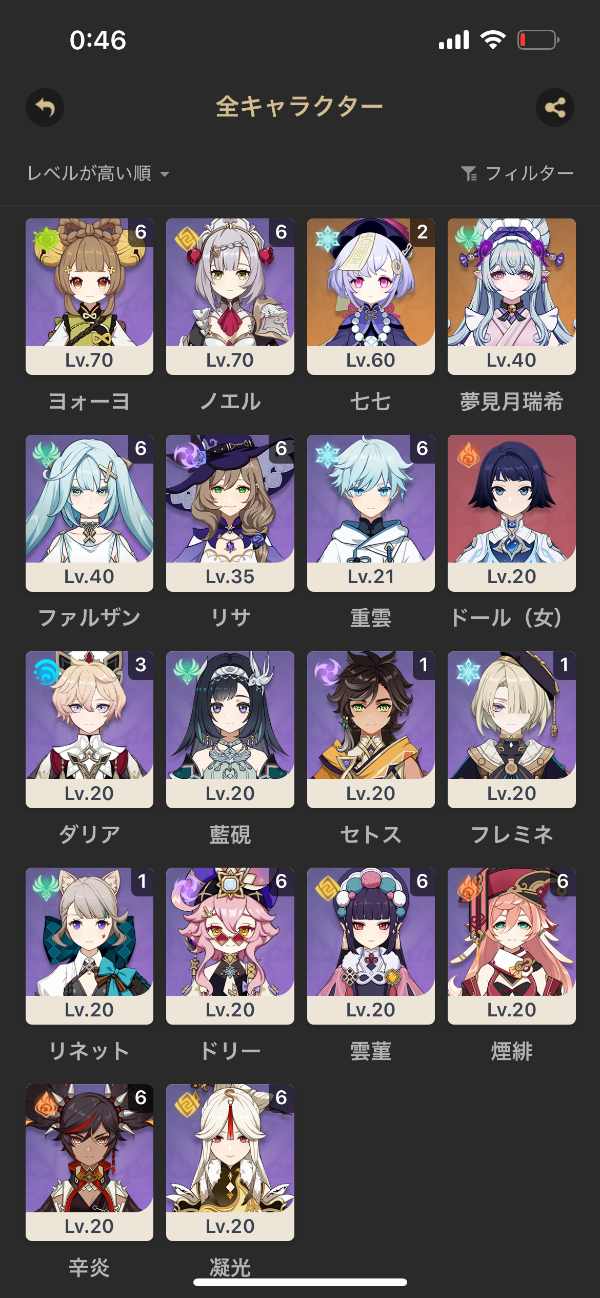Select the ノエル character card
Viewport: 600px width, 1298px height.
click(230, 296)
